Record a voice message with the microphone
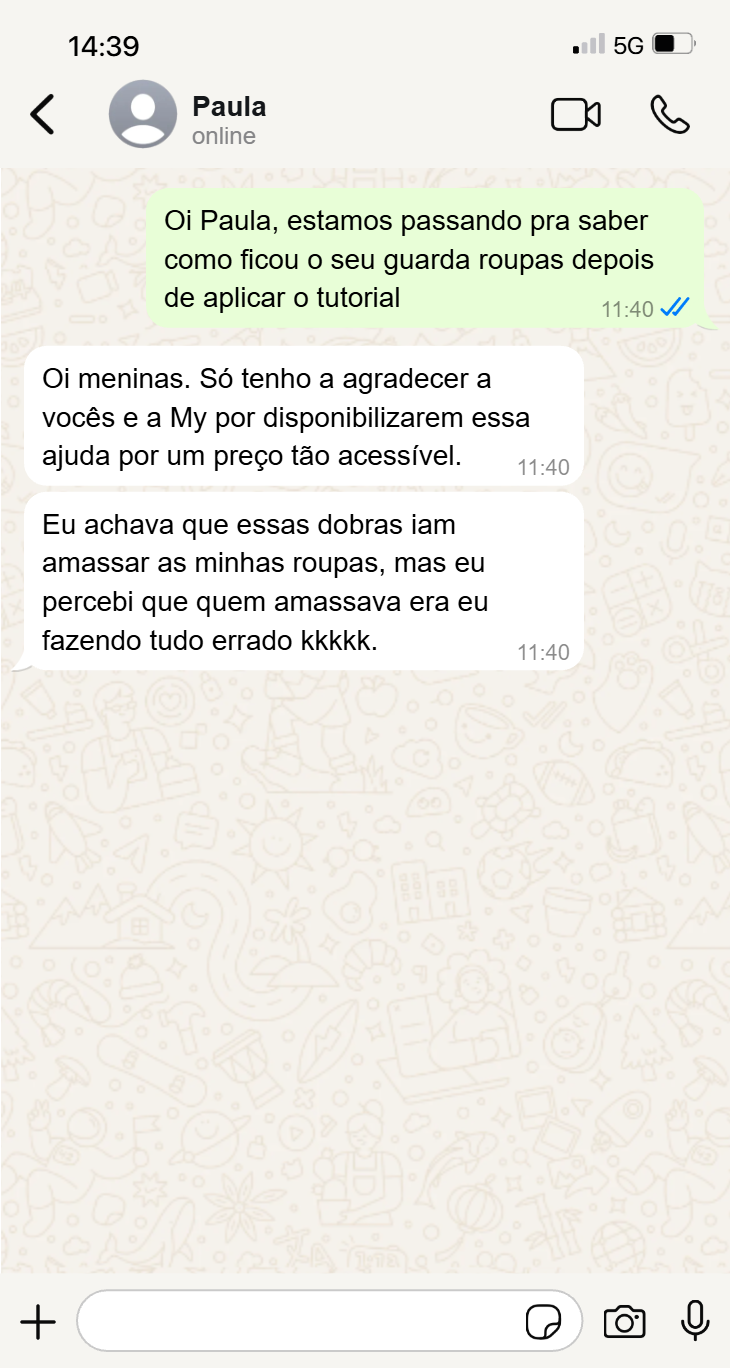The width and height of the screenshot is (730, 1368). (x=694, y=1321)
